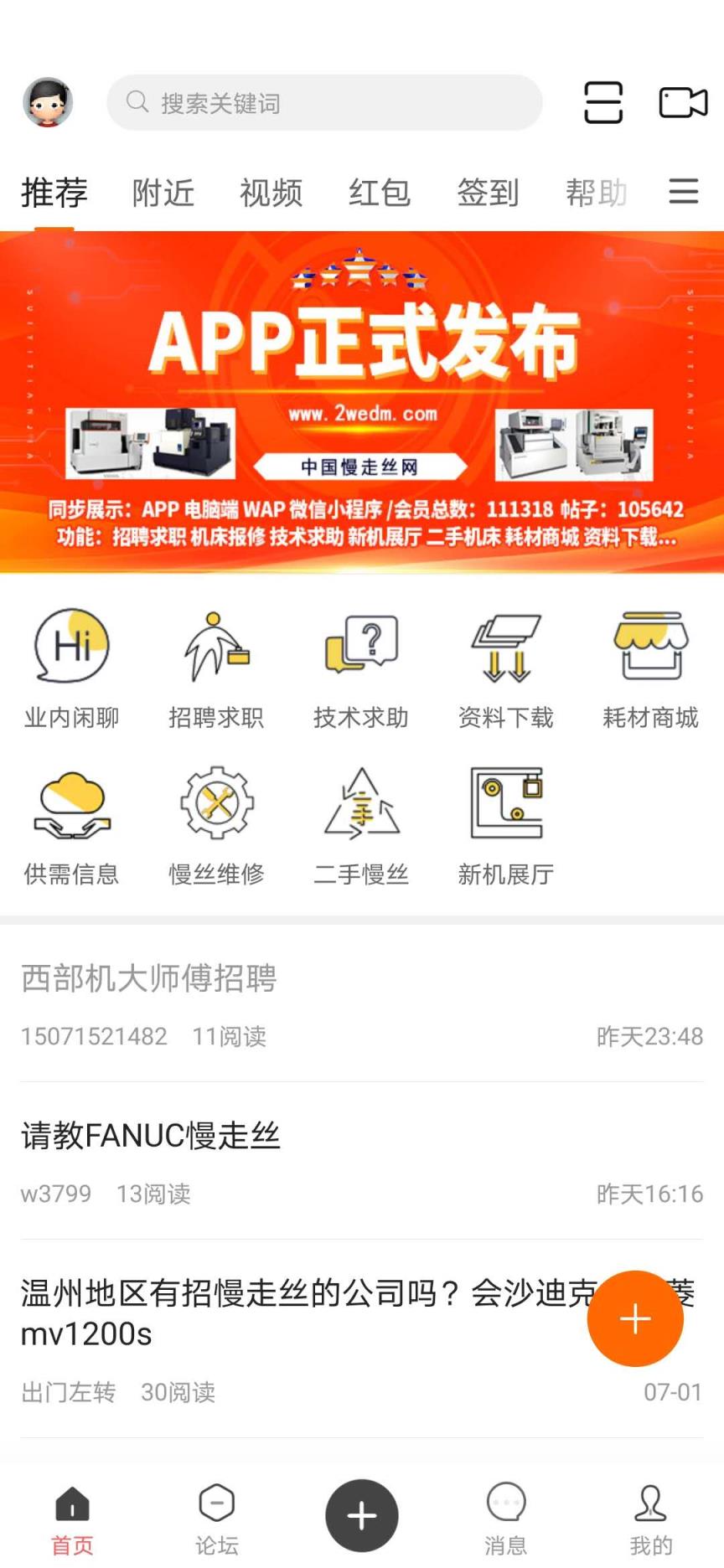This screenshot has height=1568, width=724.
Task: Tap the search keyword input field
Action: point(325,102)
